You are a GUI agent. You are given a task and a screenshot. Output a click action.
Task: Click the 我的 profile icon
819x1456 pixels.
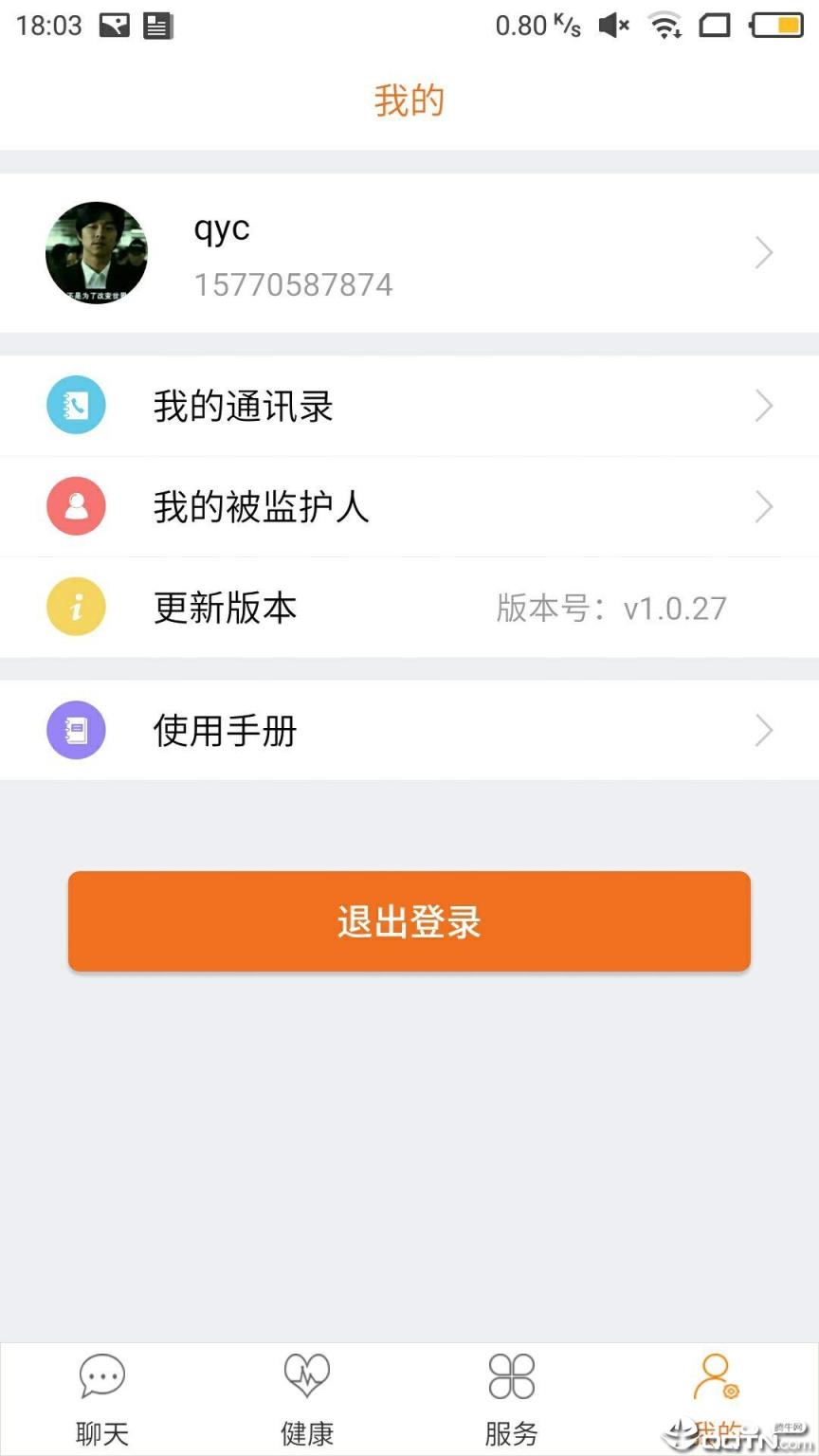pyautogui.click(x=717, y=1374)
